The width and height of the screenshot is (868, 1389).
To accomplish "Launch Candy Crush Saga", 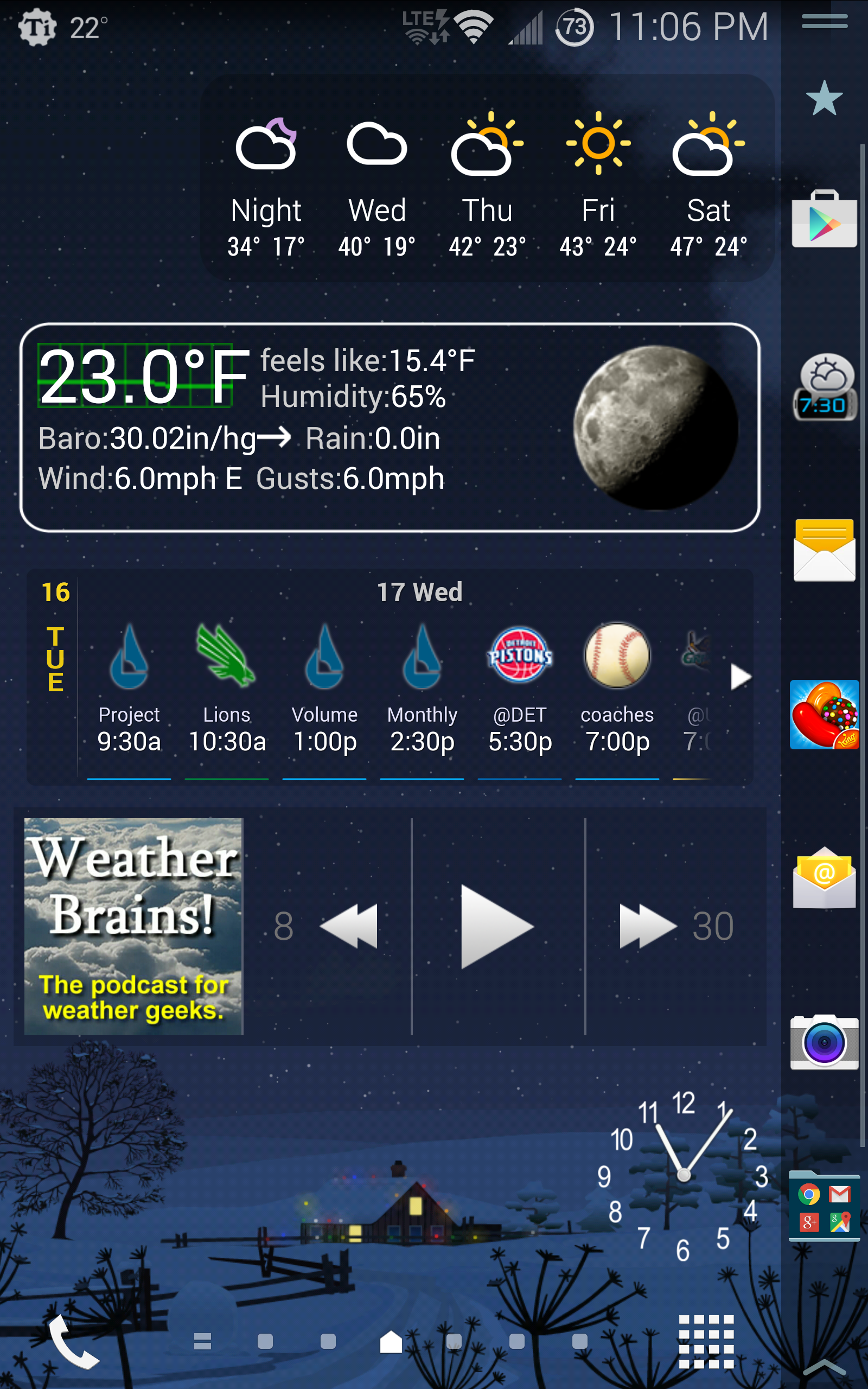I will coord(824,714).
